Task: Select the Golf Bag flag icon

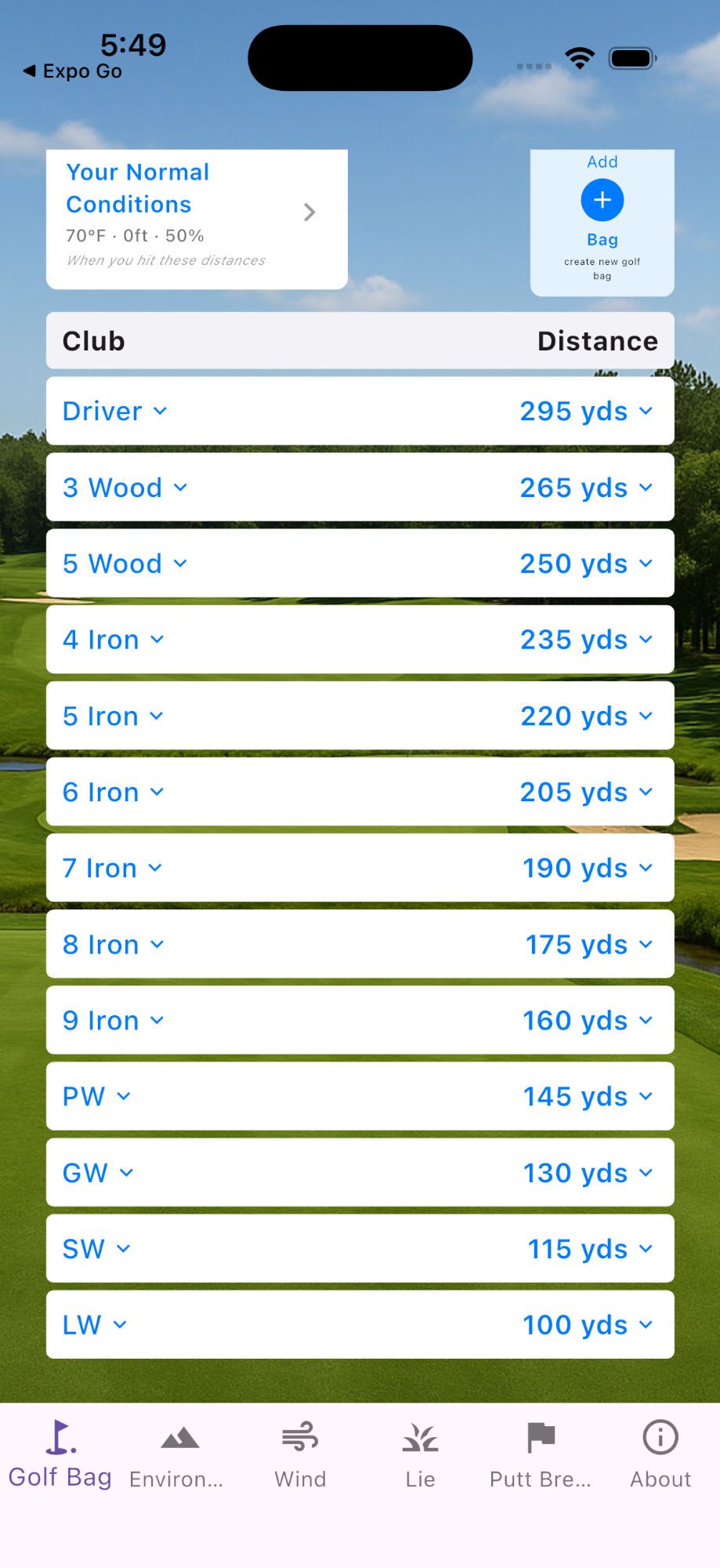Action: (x=60, y=1436)
